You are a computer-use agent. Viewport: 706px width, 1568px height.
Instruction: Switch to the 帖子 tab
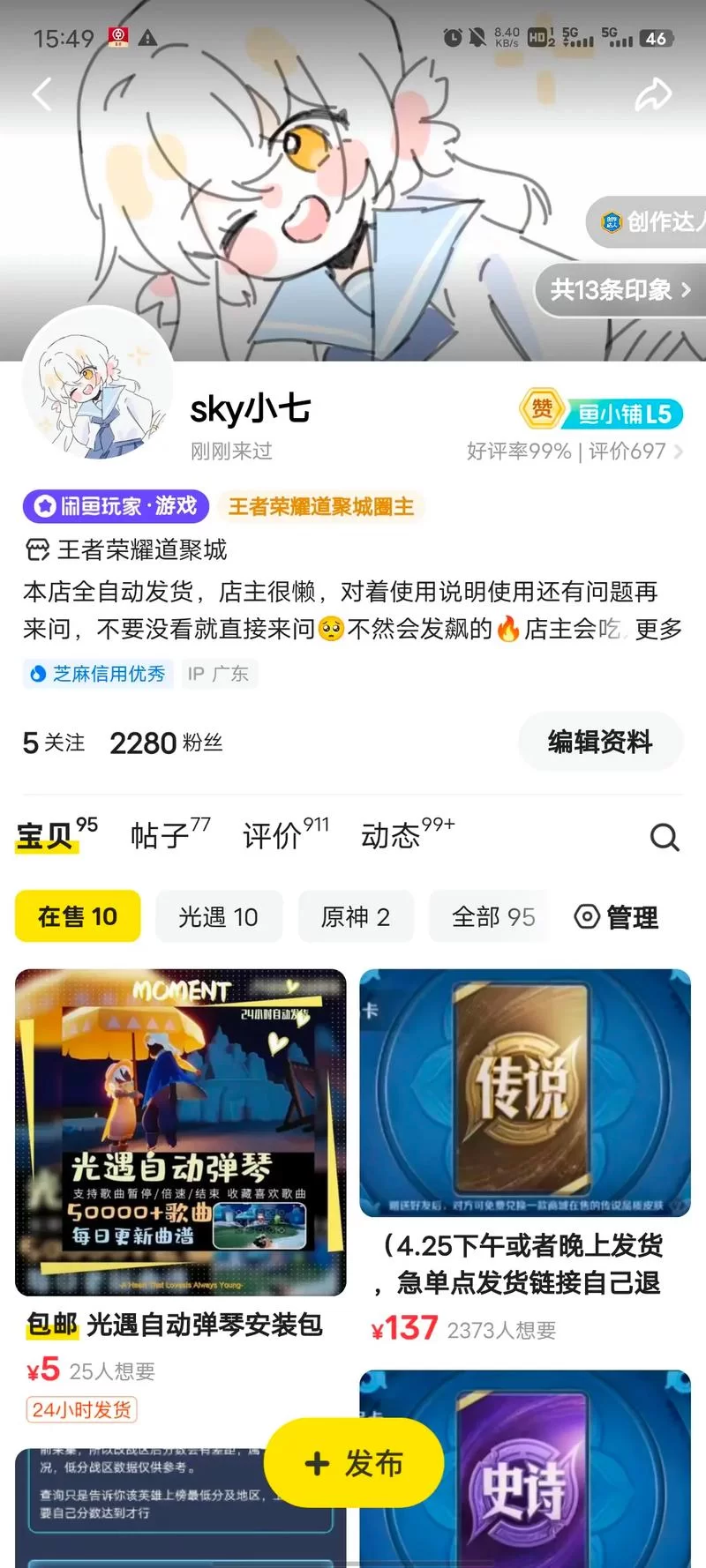click(x=163, y=836)
